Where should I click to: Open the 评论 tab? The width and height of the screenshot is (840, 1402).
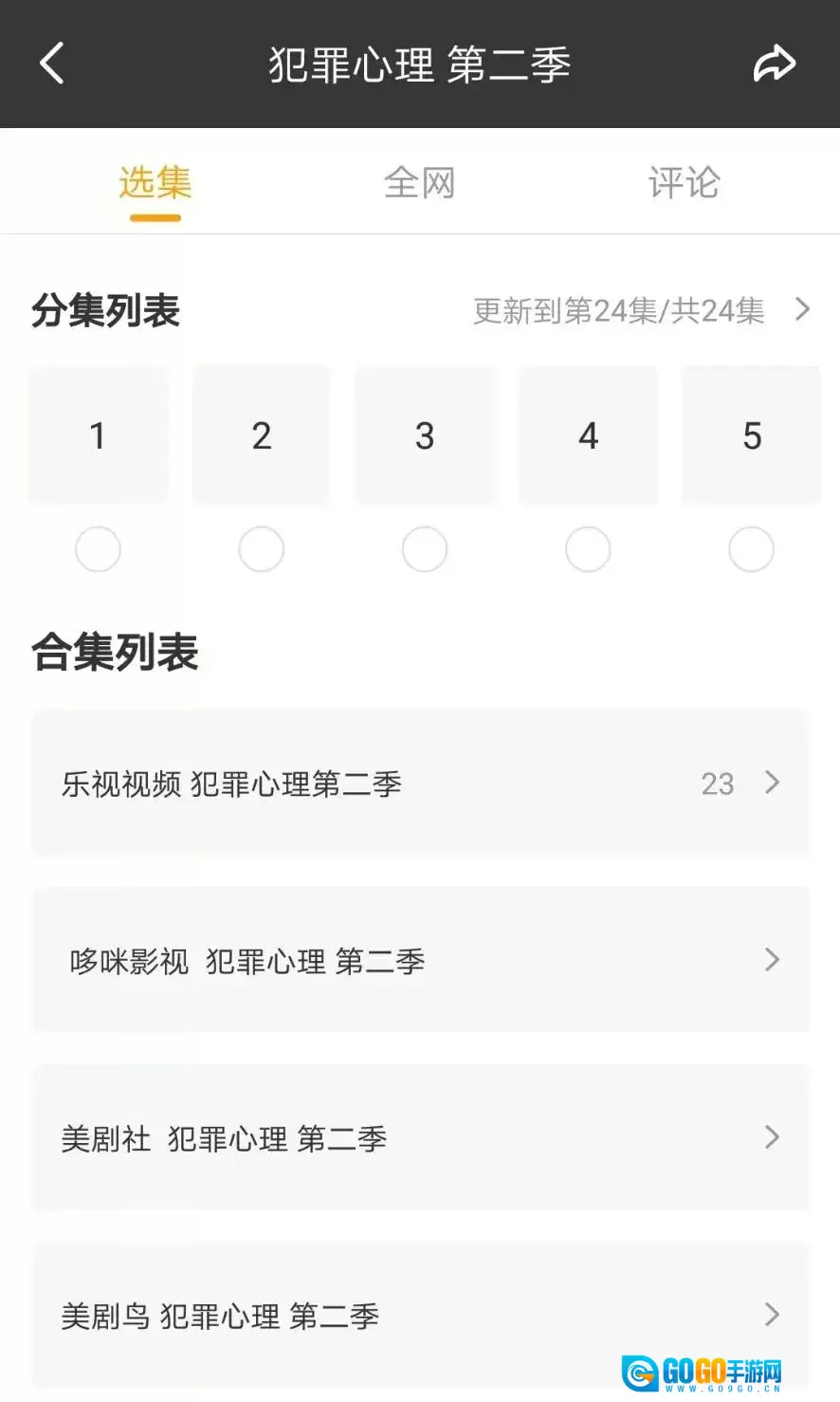pos(684,182)
